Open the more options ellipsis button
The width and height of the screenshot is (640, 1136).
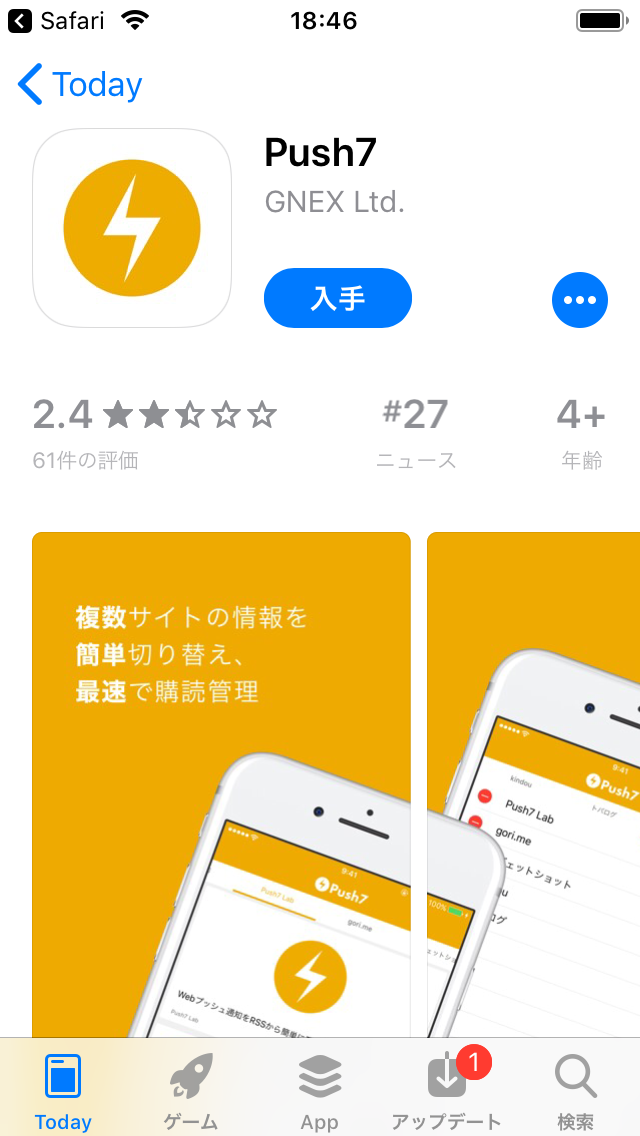(579, 300)
